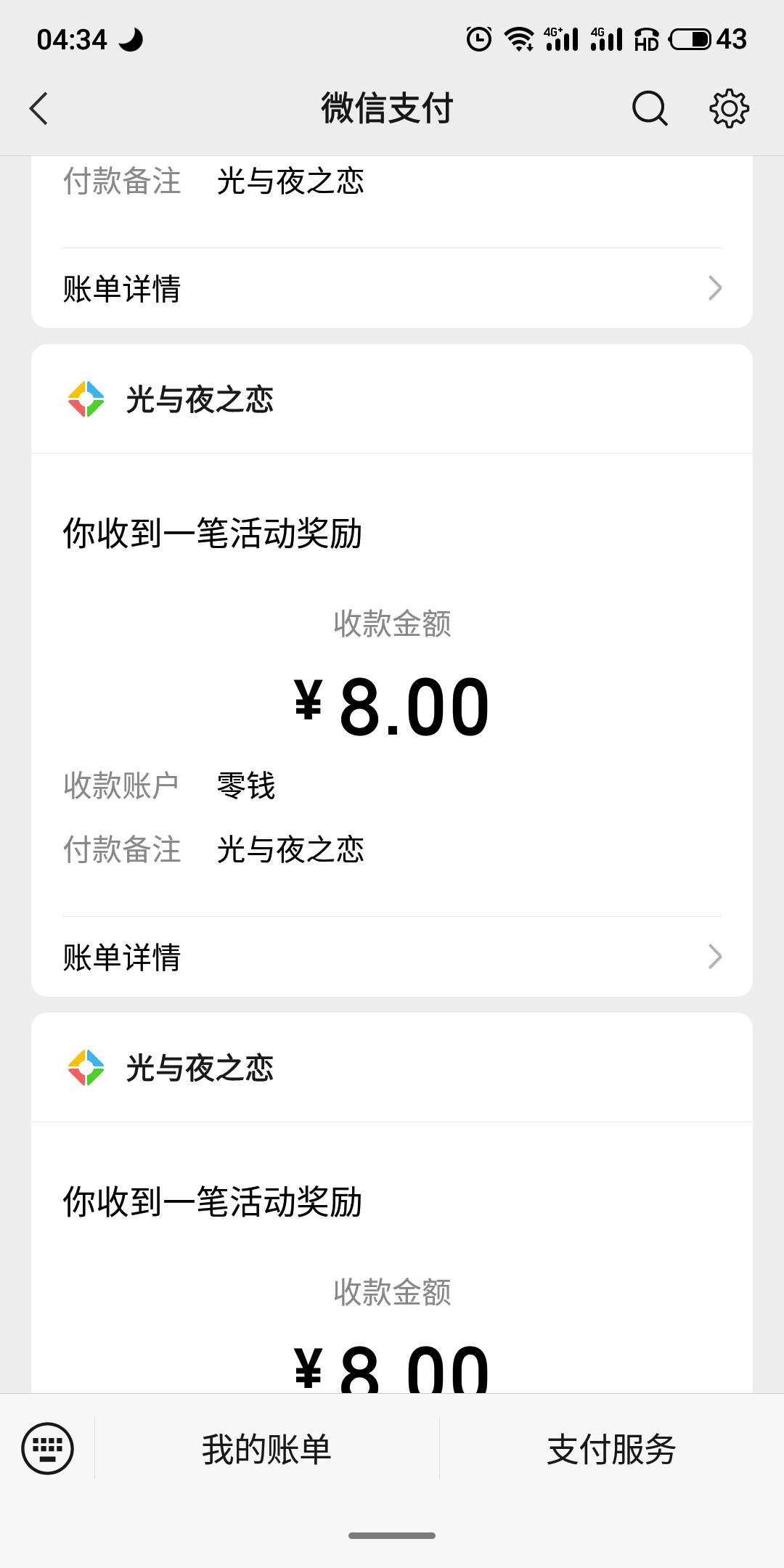Open 我的账单 menu
Viewport: 784px width, 1568px height.
(x=266, y=1450)
